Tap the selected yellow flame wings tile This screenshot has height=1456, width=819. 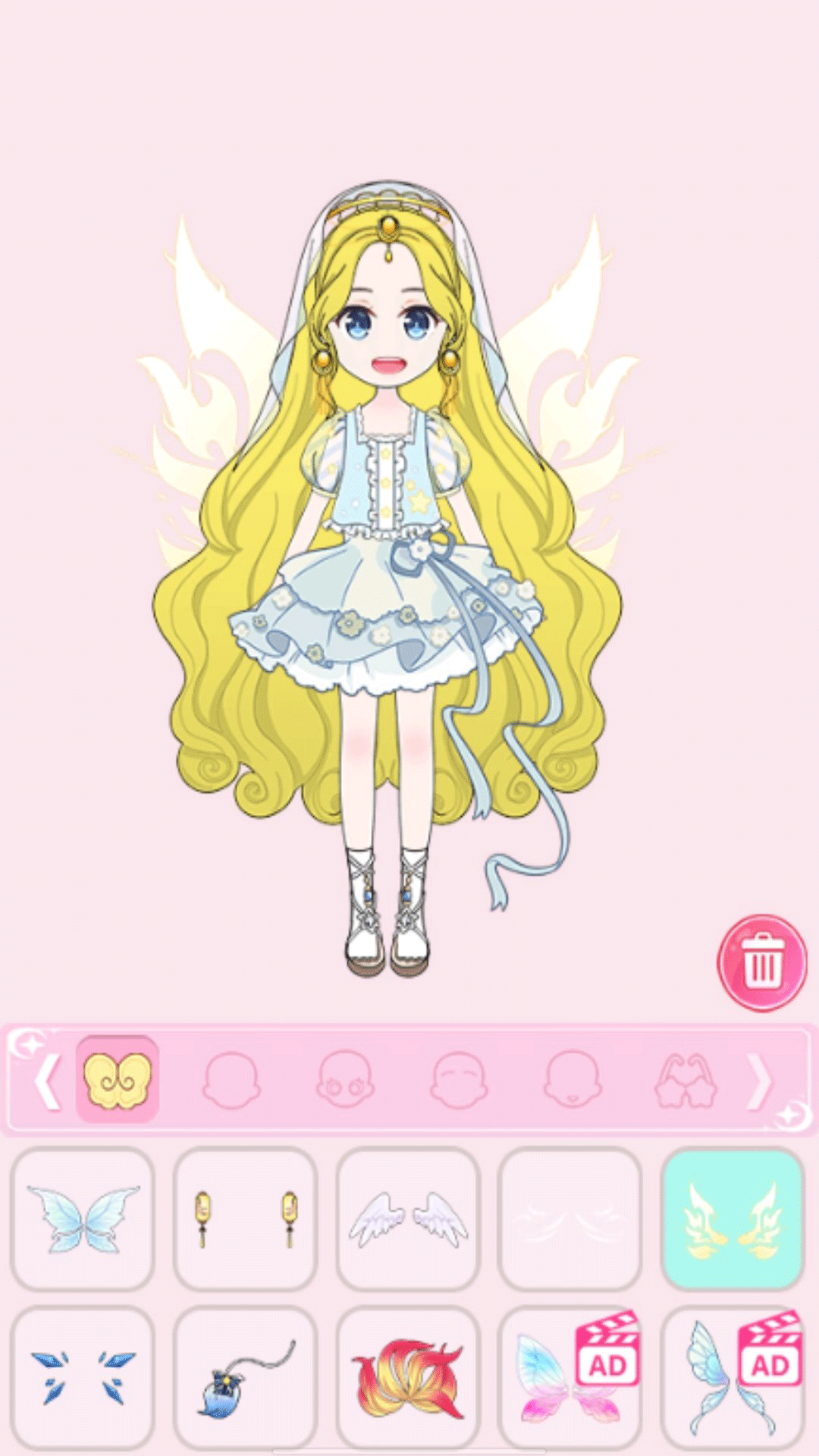click(733, 1219)
